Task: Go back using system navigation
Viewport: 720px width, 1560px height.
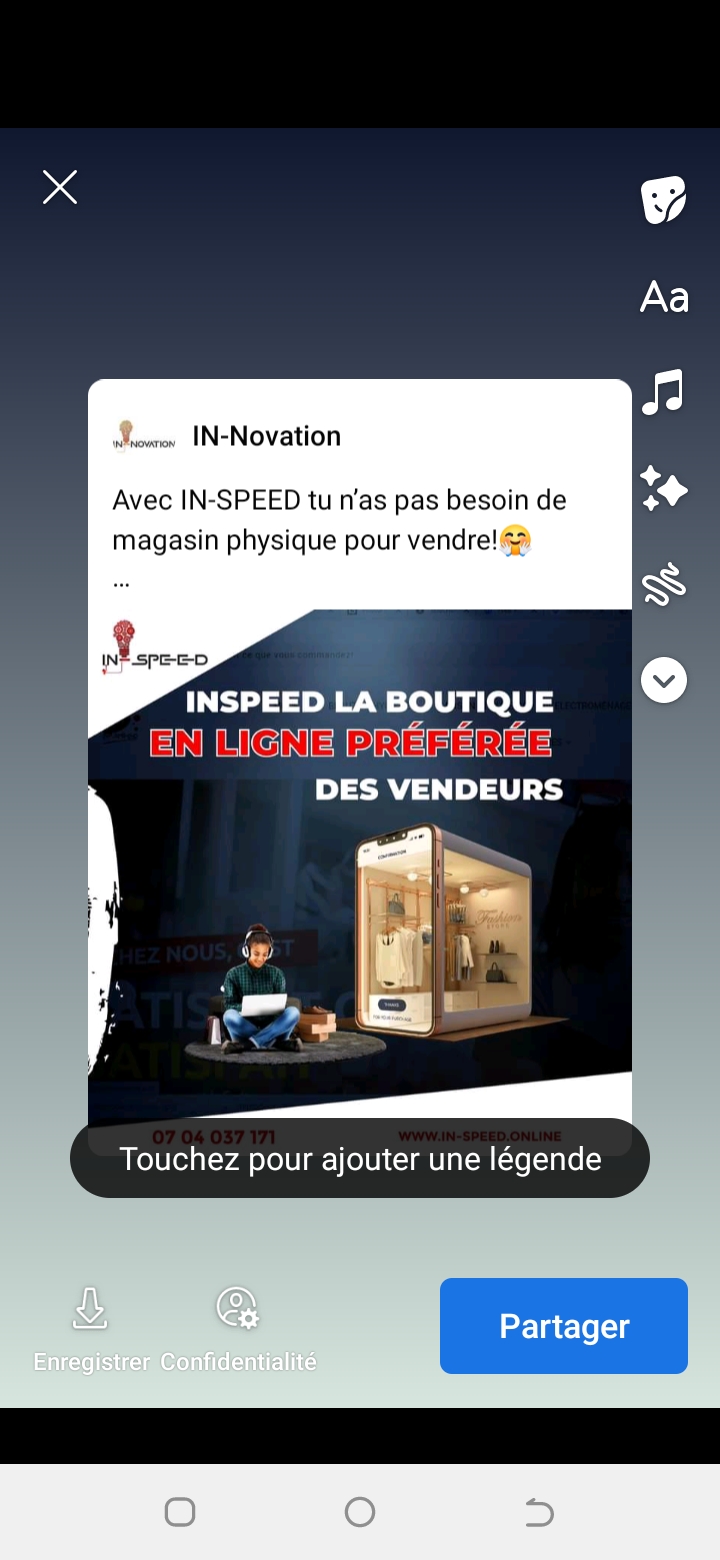Action: coord(539,1512)
